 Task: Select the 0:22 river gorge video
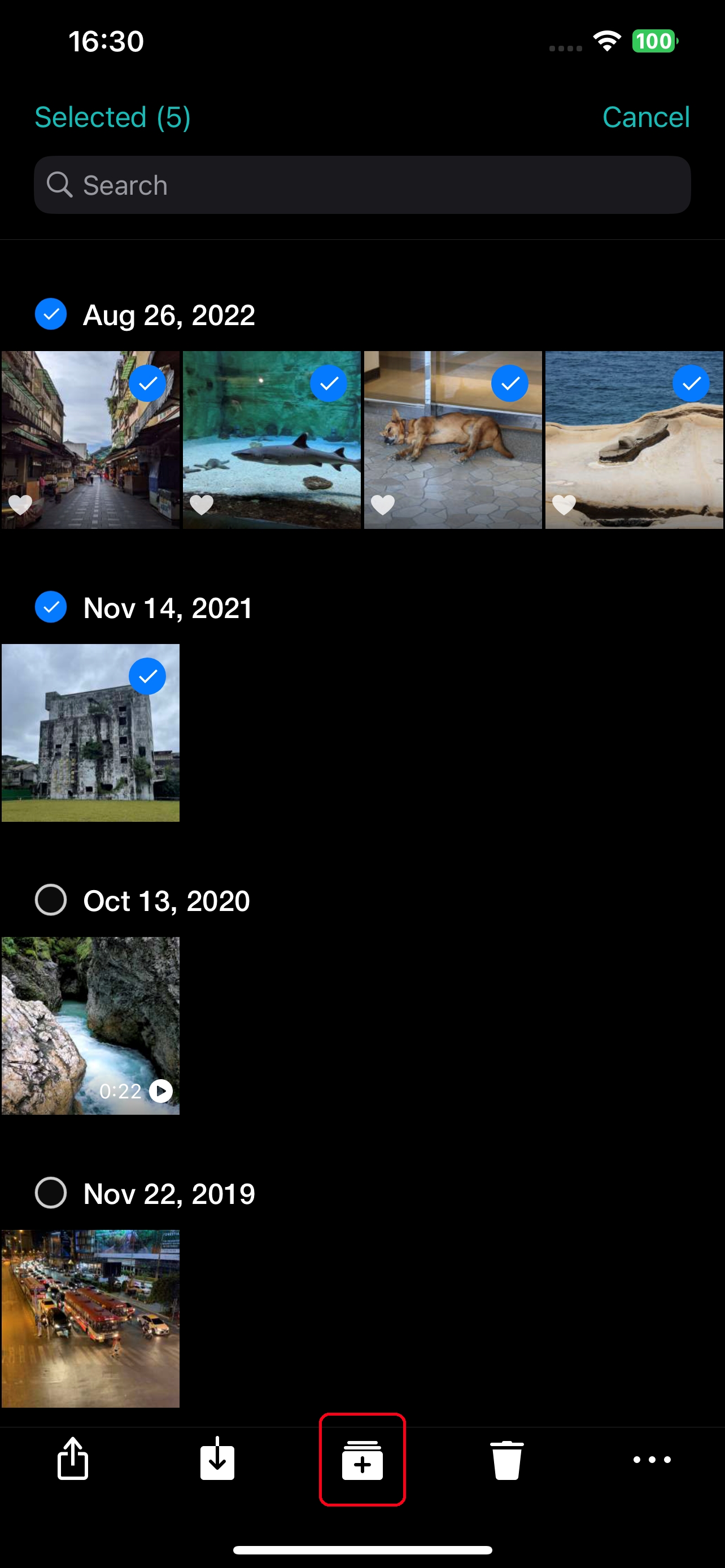(90, 1026)
